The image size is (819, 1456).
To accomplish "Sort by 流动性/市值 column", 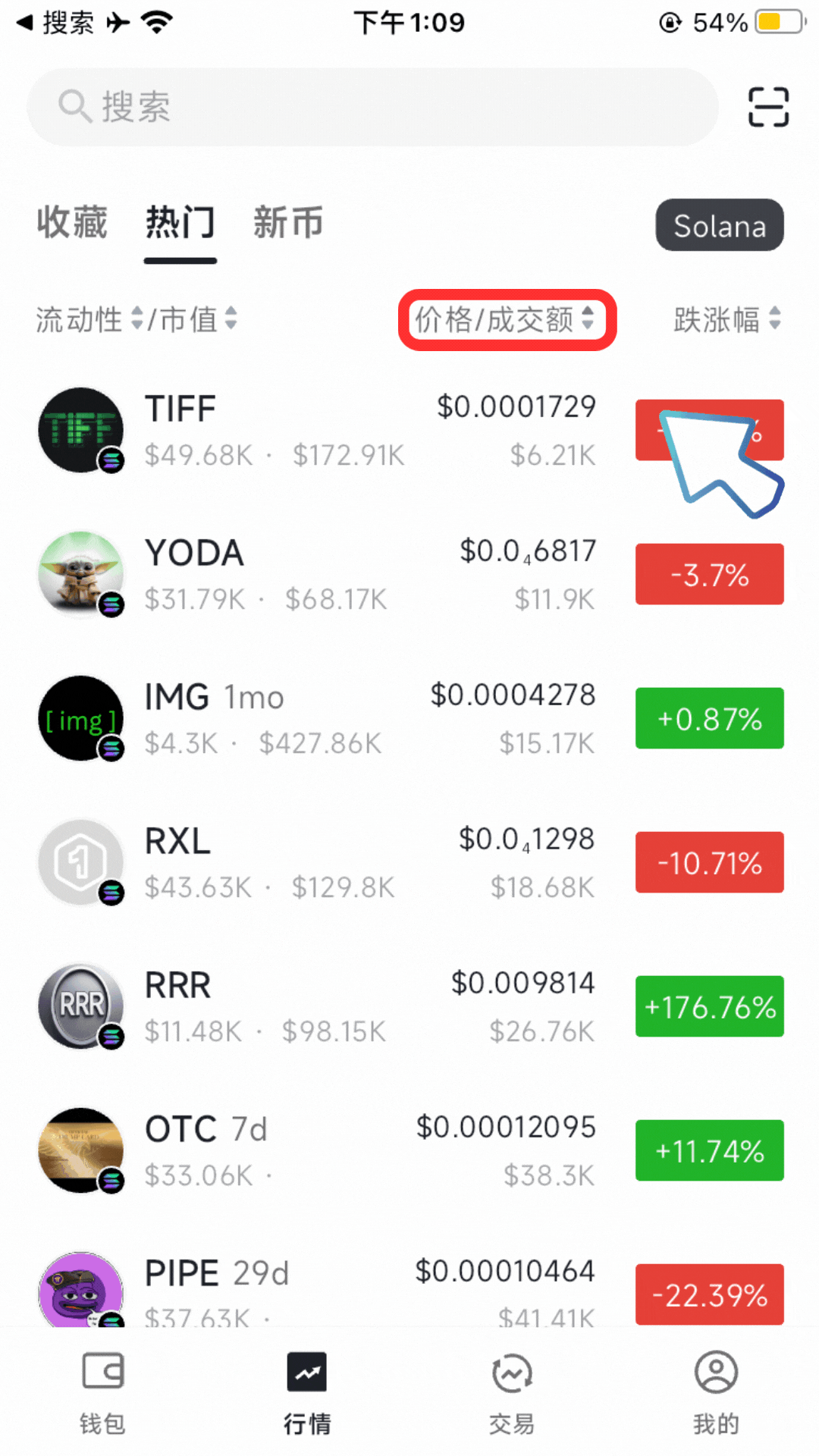I will (136, 319).
